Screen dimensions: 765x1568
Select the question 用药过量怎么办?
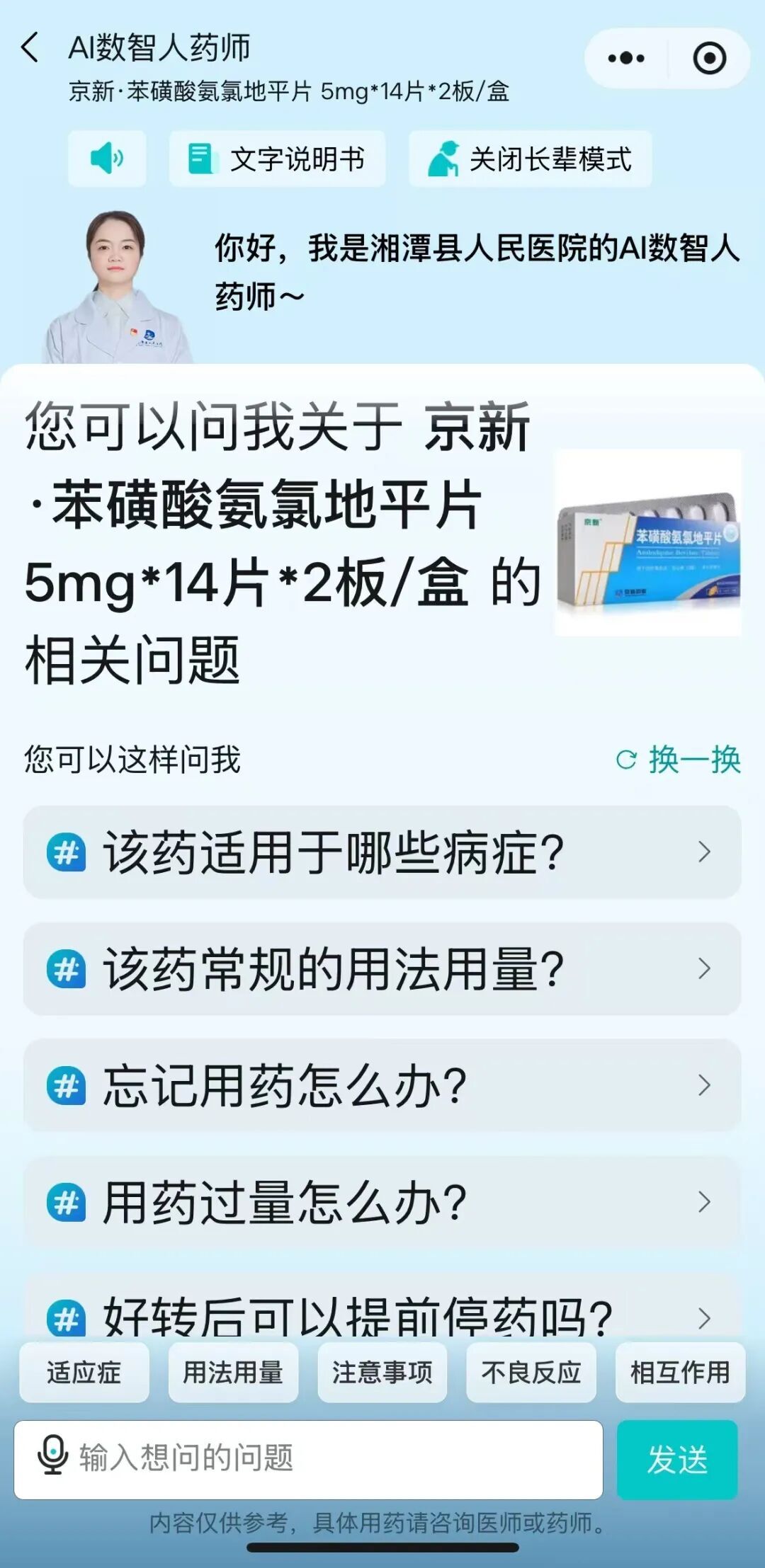pyautogui.click(x=382, y=1202)
